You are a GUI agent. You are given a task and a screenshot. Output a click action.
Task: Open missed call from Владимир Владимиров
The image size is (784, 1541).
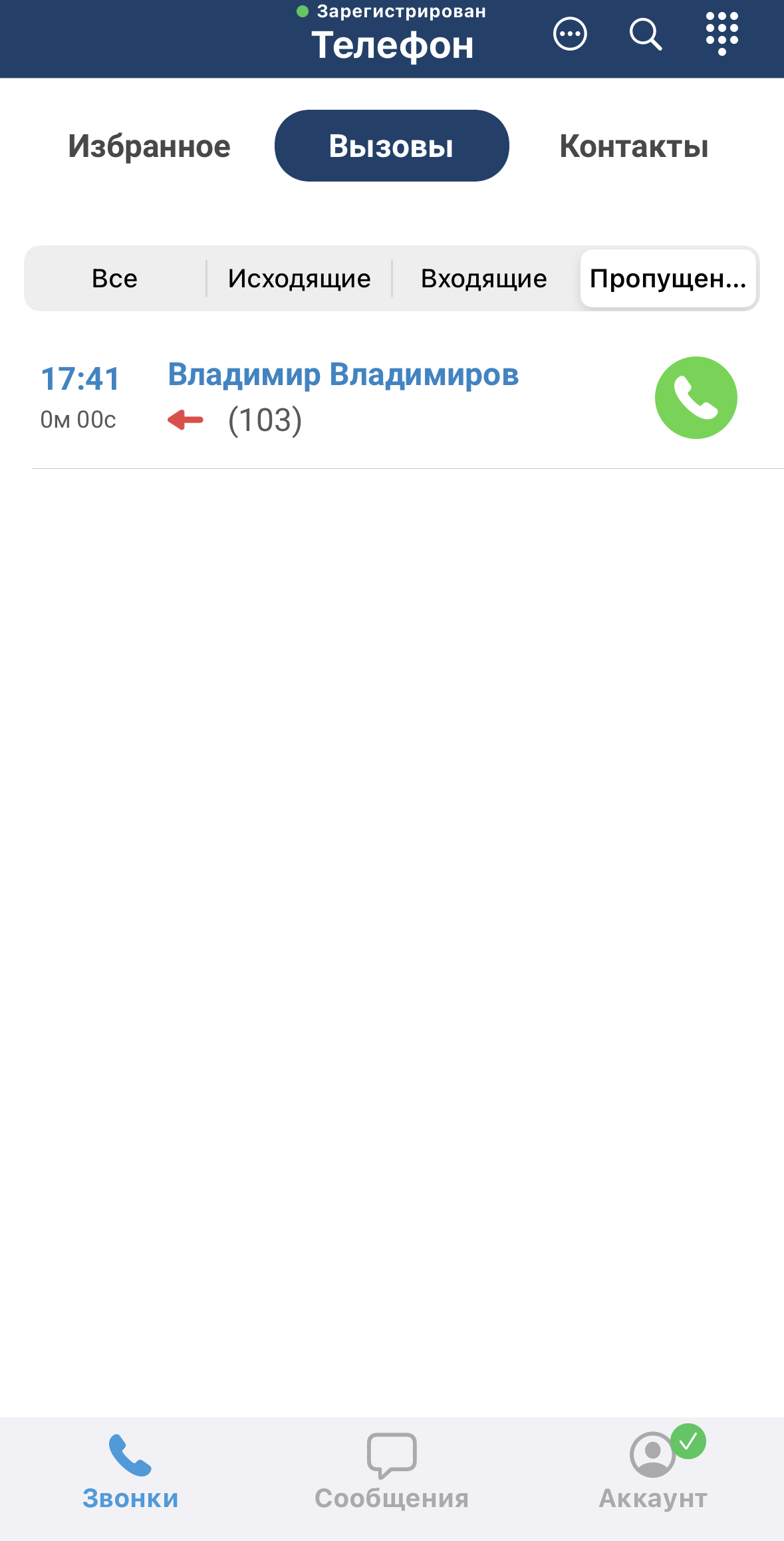(x=342, y=398)
